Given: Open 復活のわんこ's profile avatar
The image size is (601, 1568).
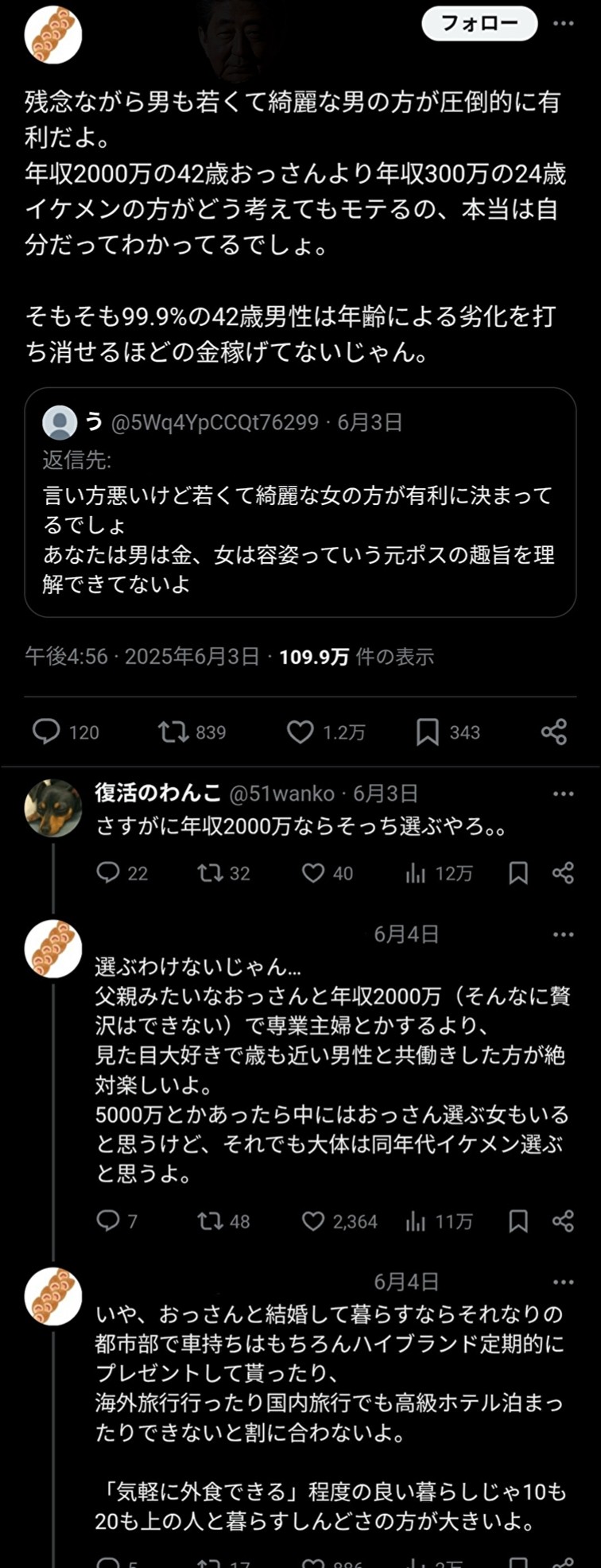Looking at the screenshot, I should tap(53, 808).
